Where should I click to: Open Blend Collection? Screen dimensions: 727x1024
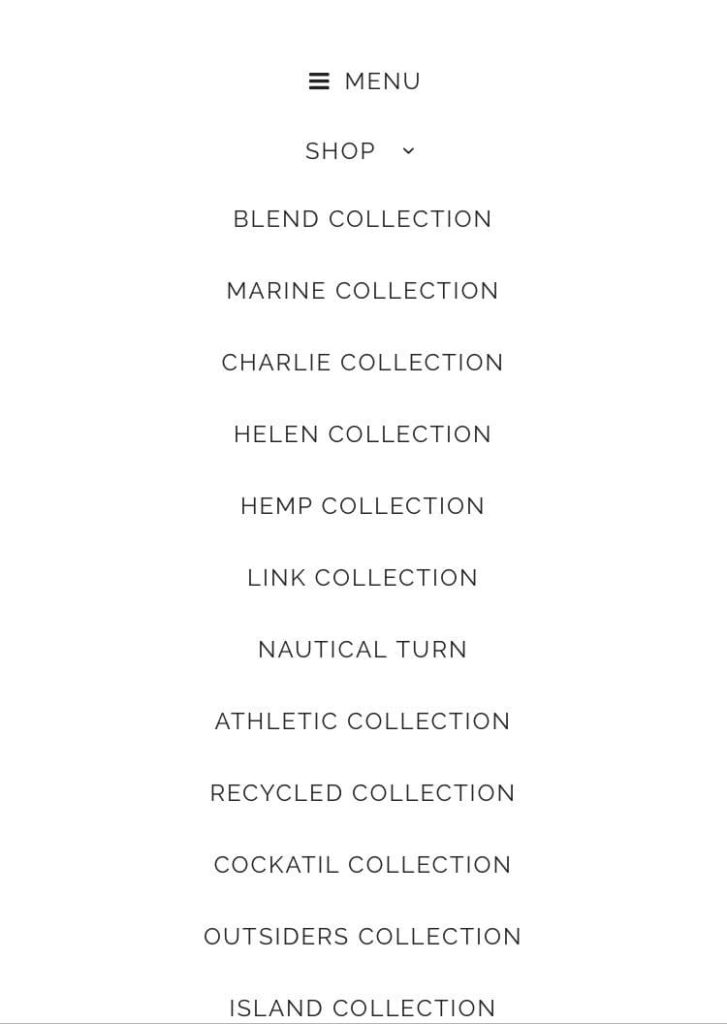[x=362, y=219]
